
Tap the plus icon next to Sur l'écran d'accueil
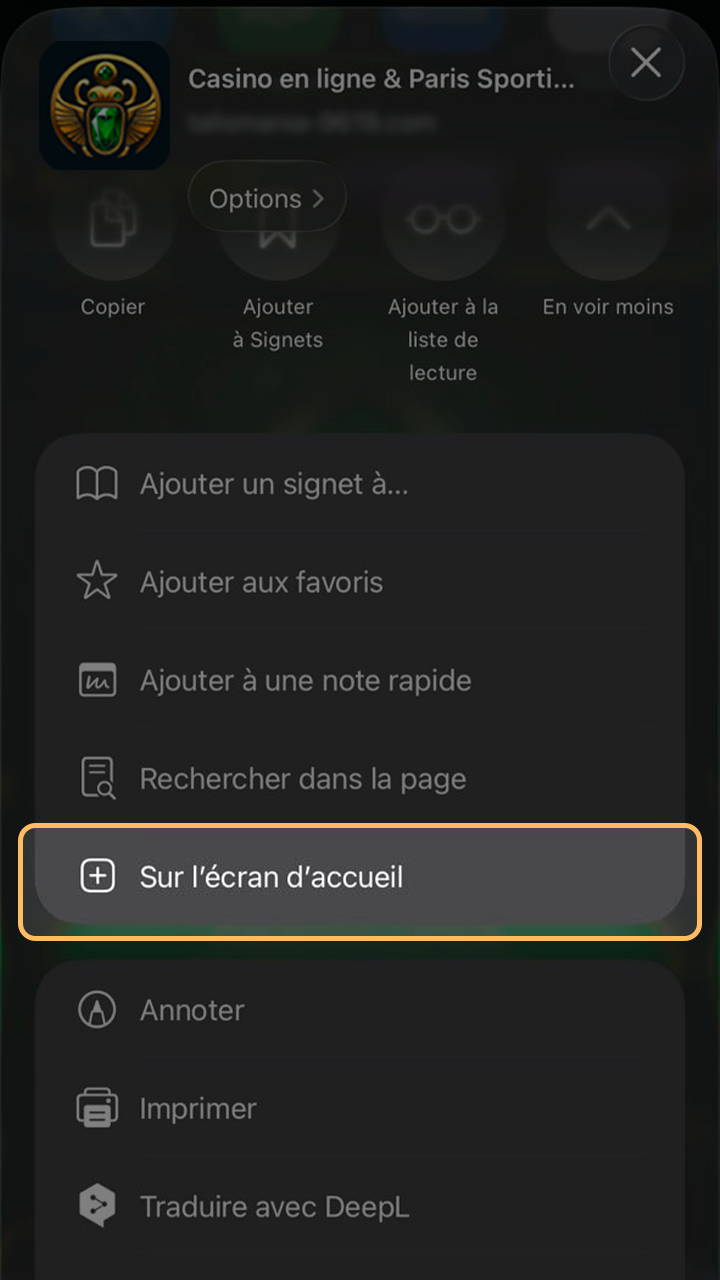pyautogui.click(x=96, y=876)
